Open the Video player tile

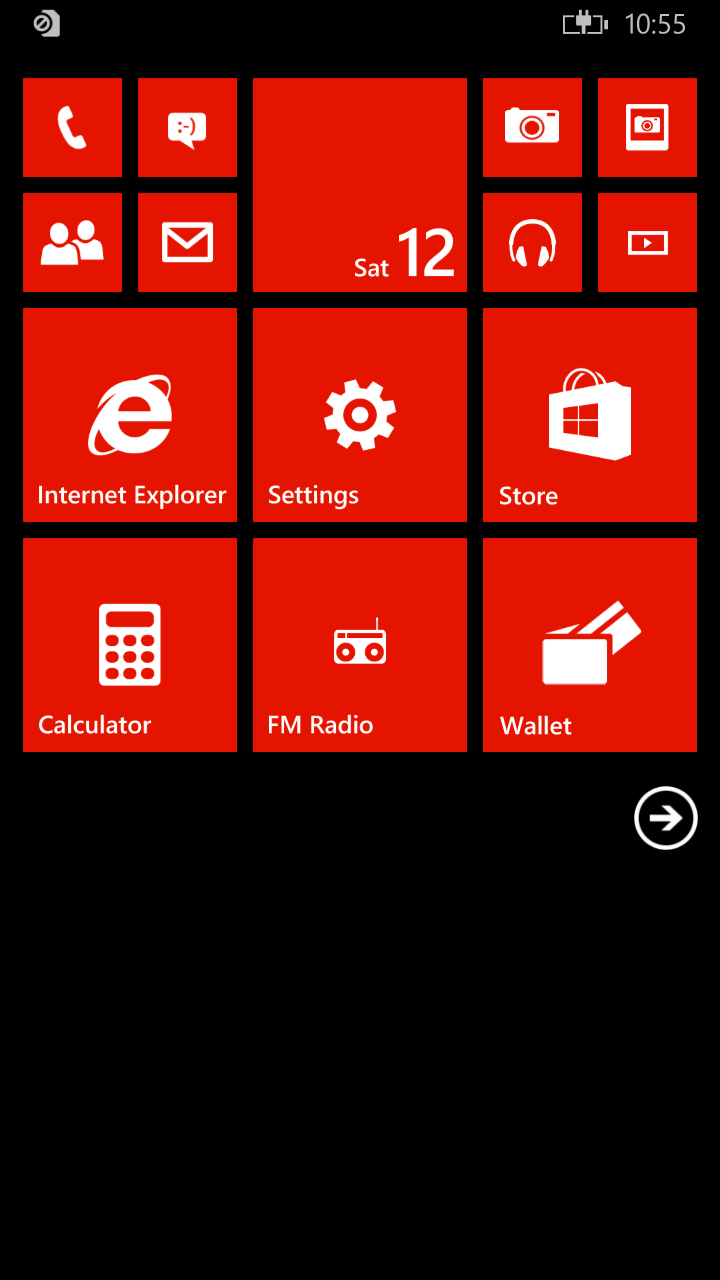pos(647,242)
